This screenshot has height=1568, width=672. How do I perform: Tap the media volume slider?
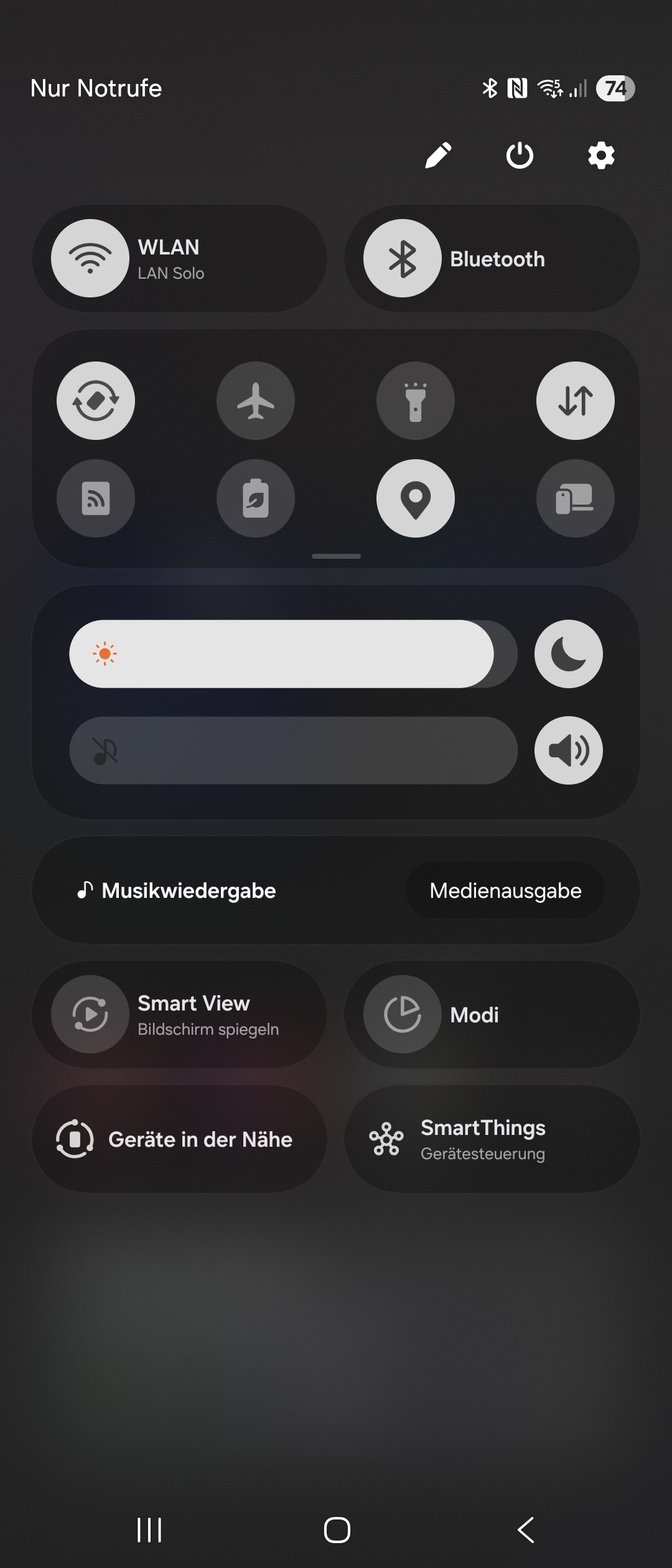click(x=292, y=750)
